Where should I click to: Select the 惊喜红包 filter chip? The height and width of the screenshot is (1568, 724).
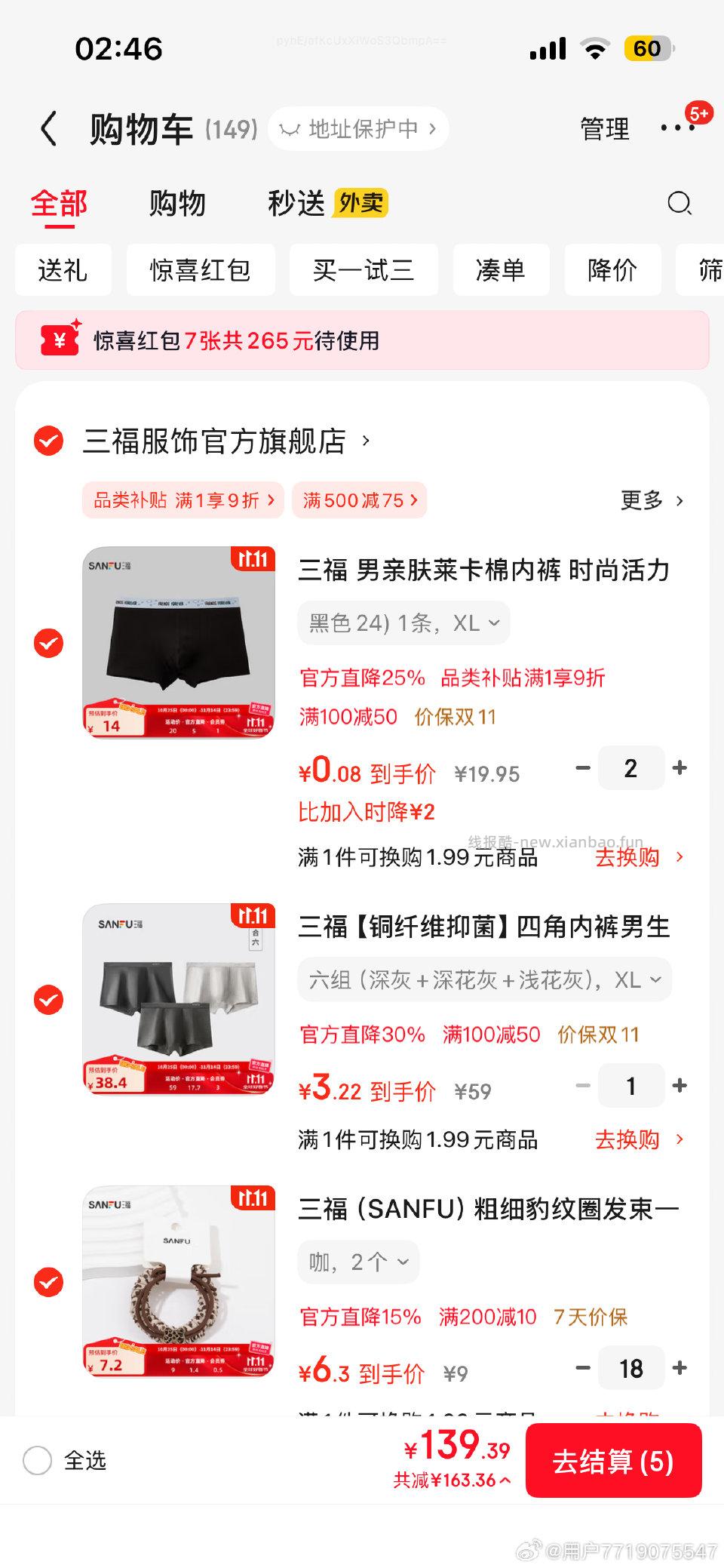click(200, 269)
